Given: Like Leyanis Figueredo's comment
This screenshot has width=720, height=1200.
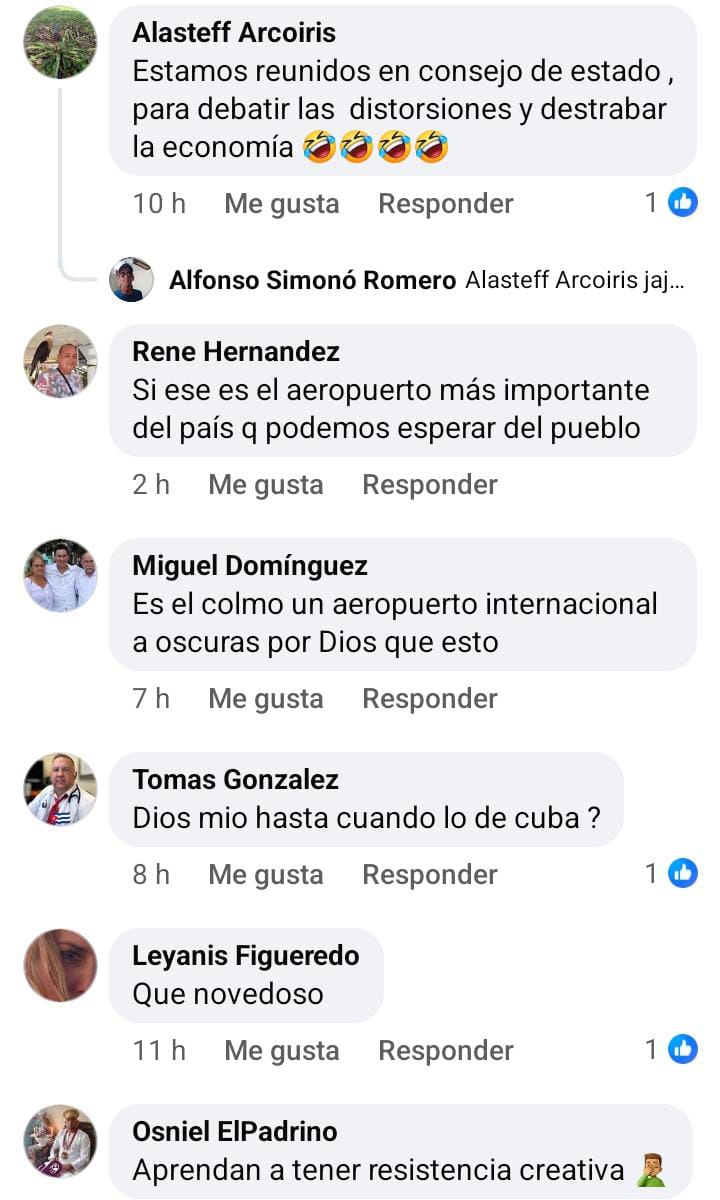Looking at the screenshot, I should click(x=281, y=1051).
